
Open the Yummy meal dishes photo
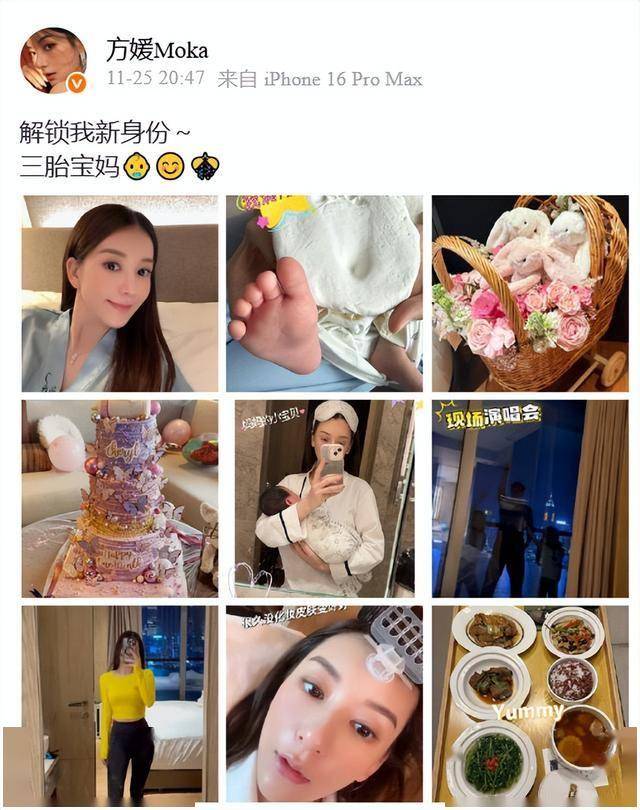[530, 704]
